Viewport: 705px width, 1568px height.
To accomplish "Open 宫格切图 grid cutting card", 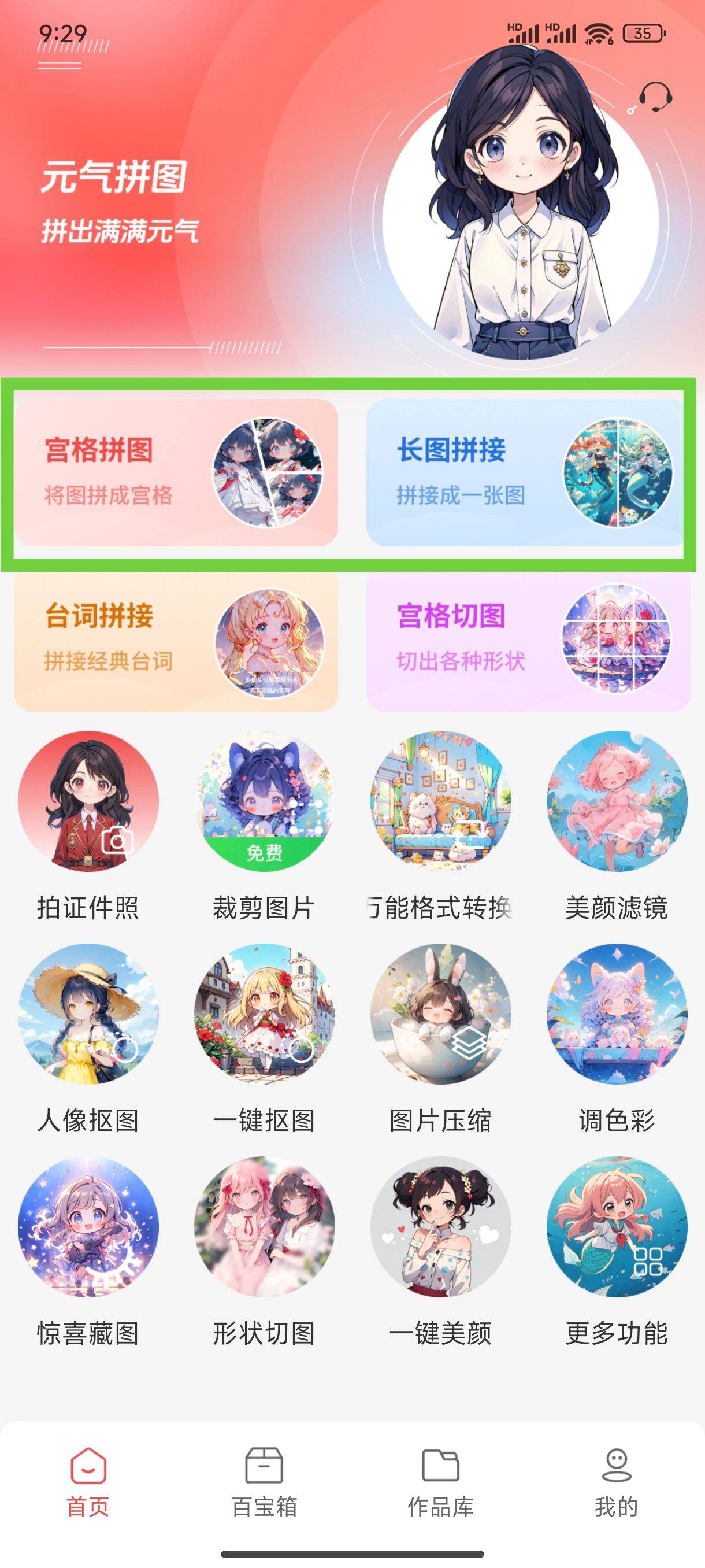I will tap(528, 641).
